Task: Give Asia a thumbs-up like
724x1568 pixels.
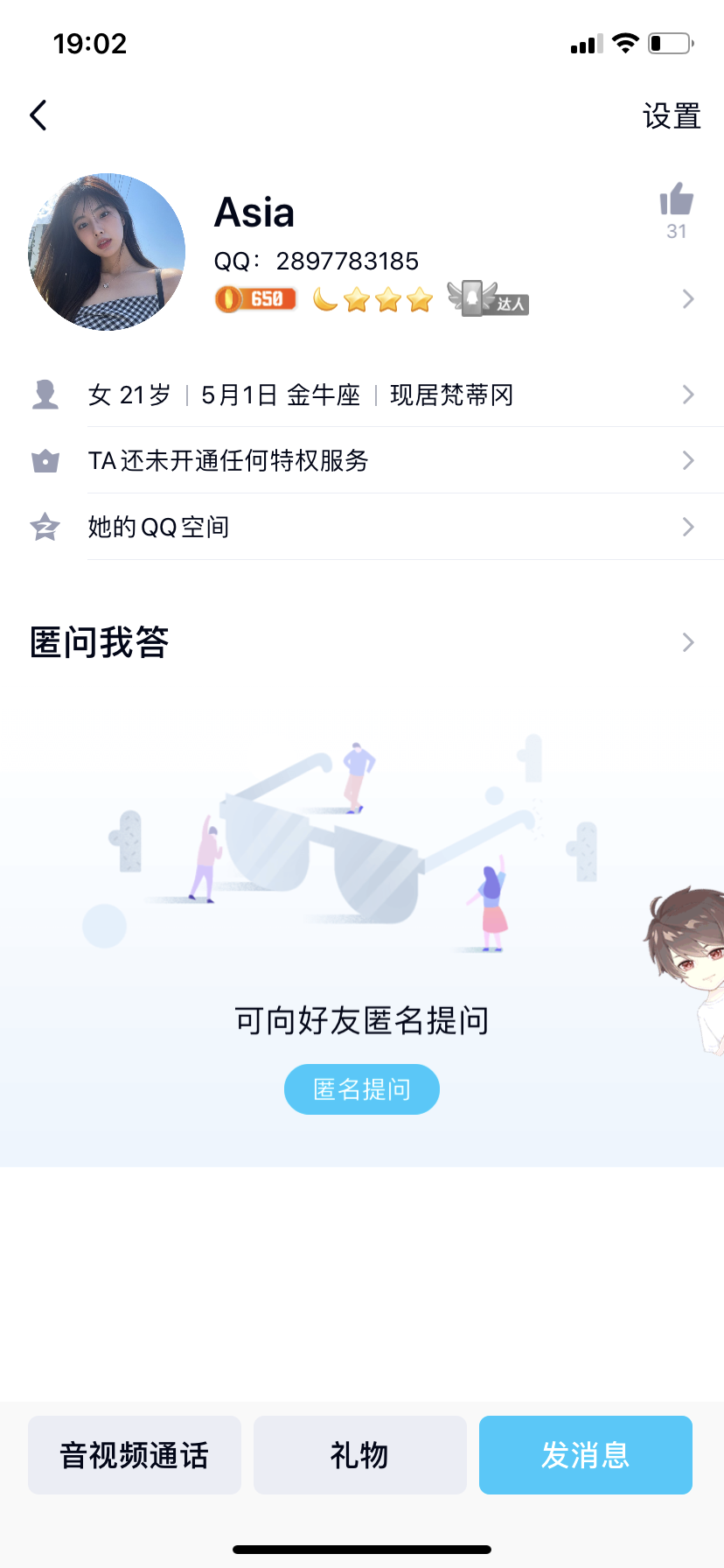Action: coord(676,201)
